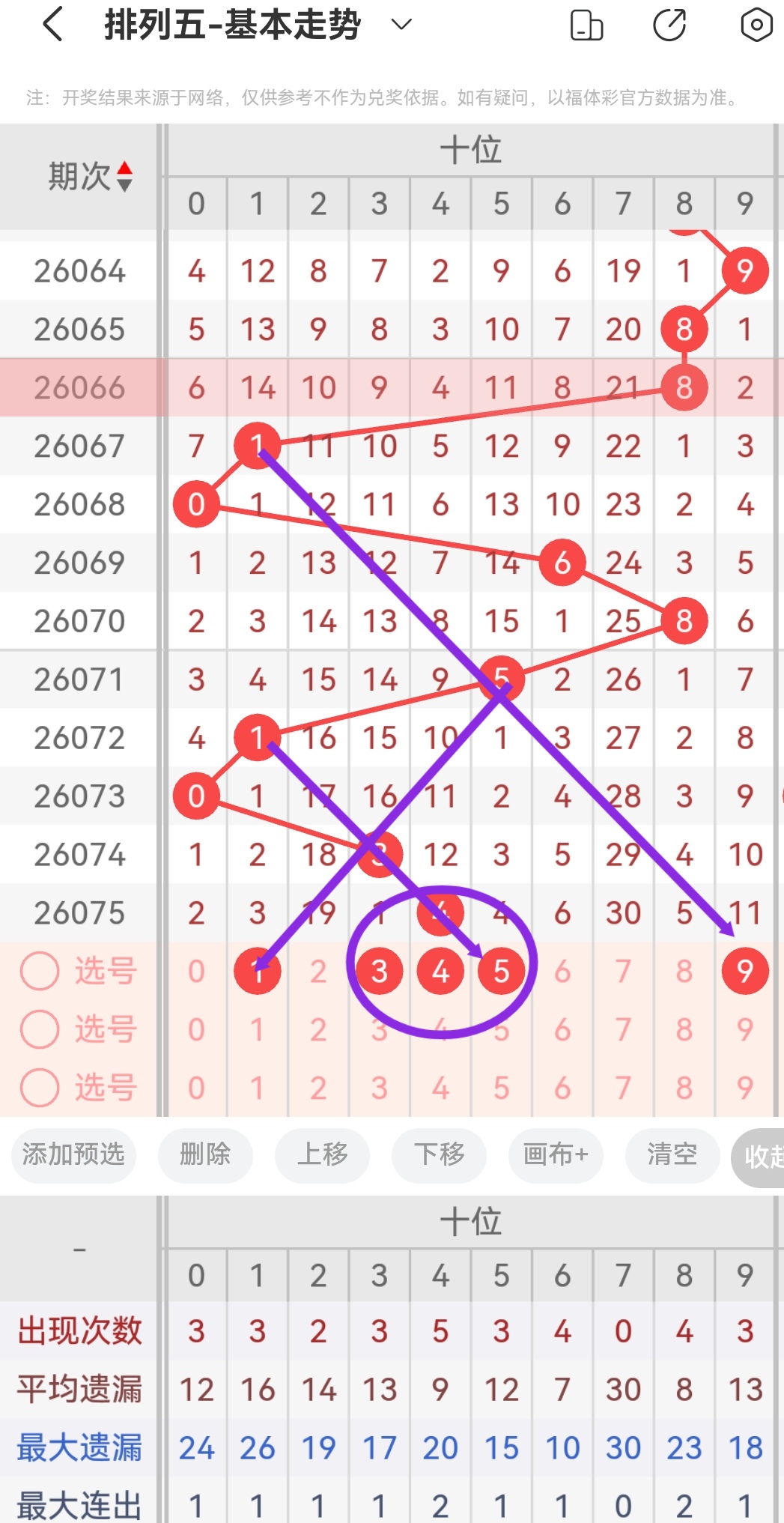This screenshot has width=784, height=1523.
Task: Open the 画布+ drawing canvas tool
Action: point(555,1156)
